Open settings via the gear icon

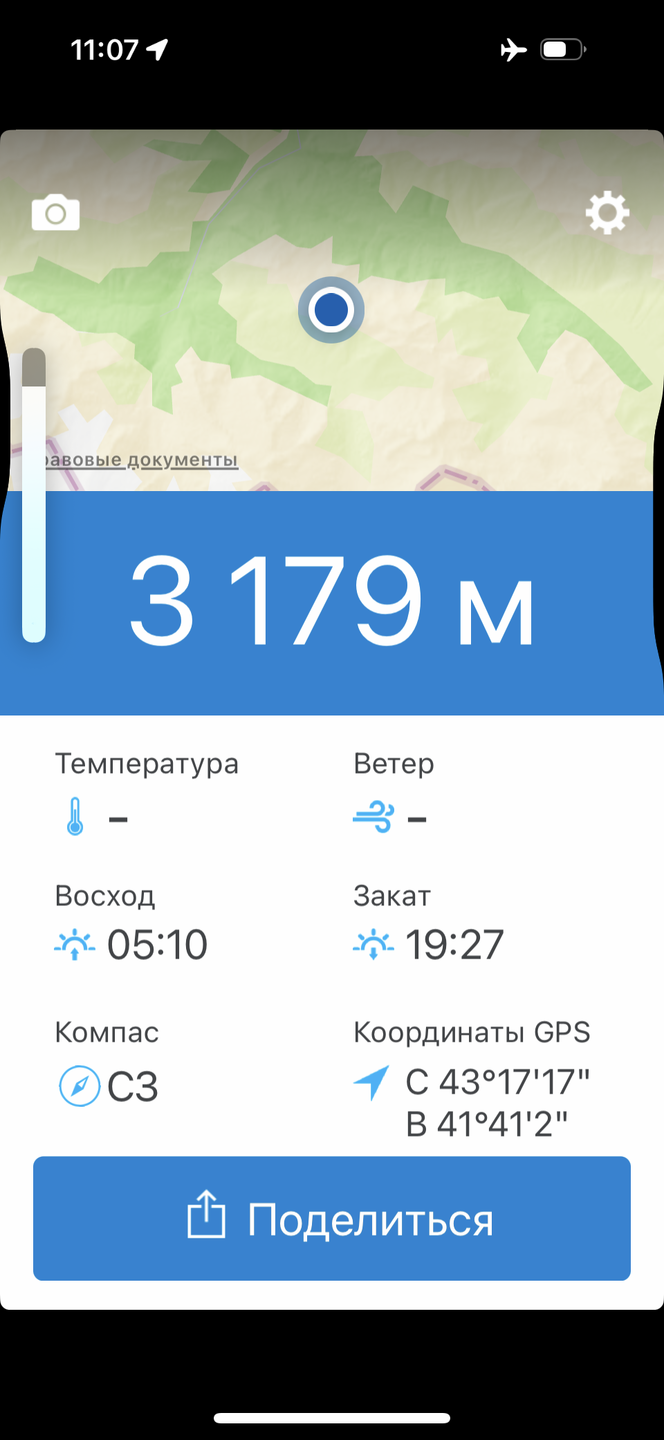point(607,213)
